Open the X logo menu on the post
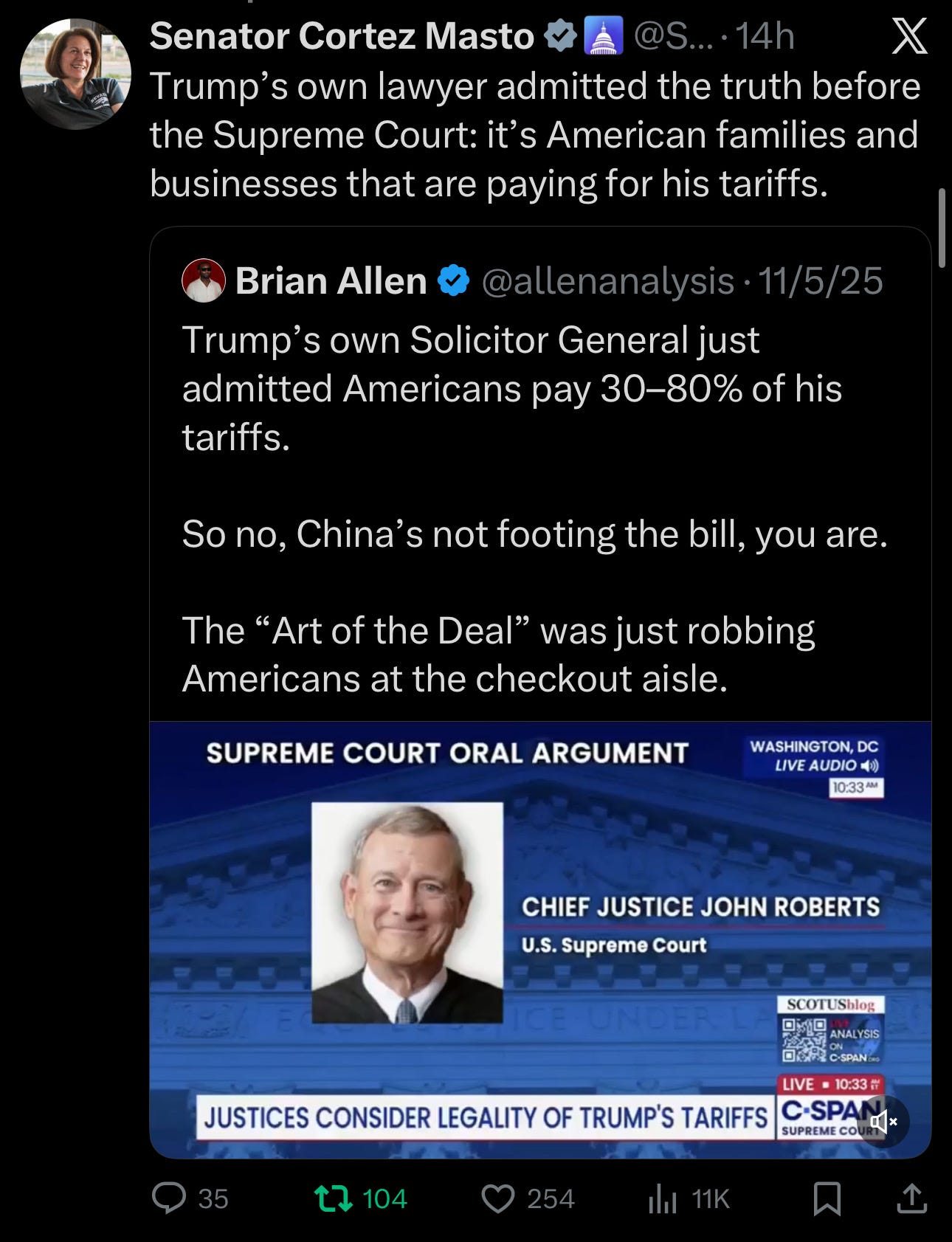The width and height of the screenshot is (952, 1242). tap(909, 36)
